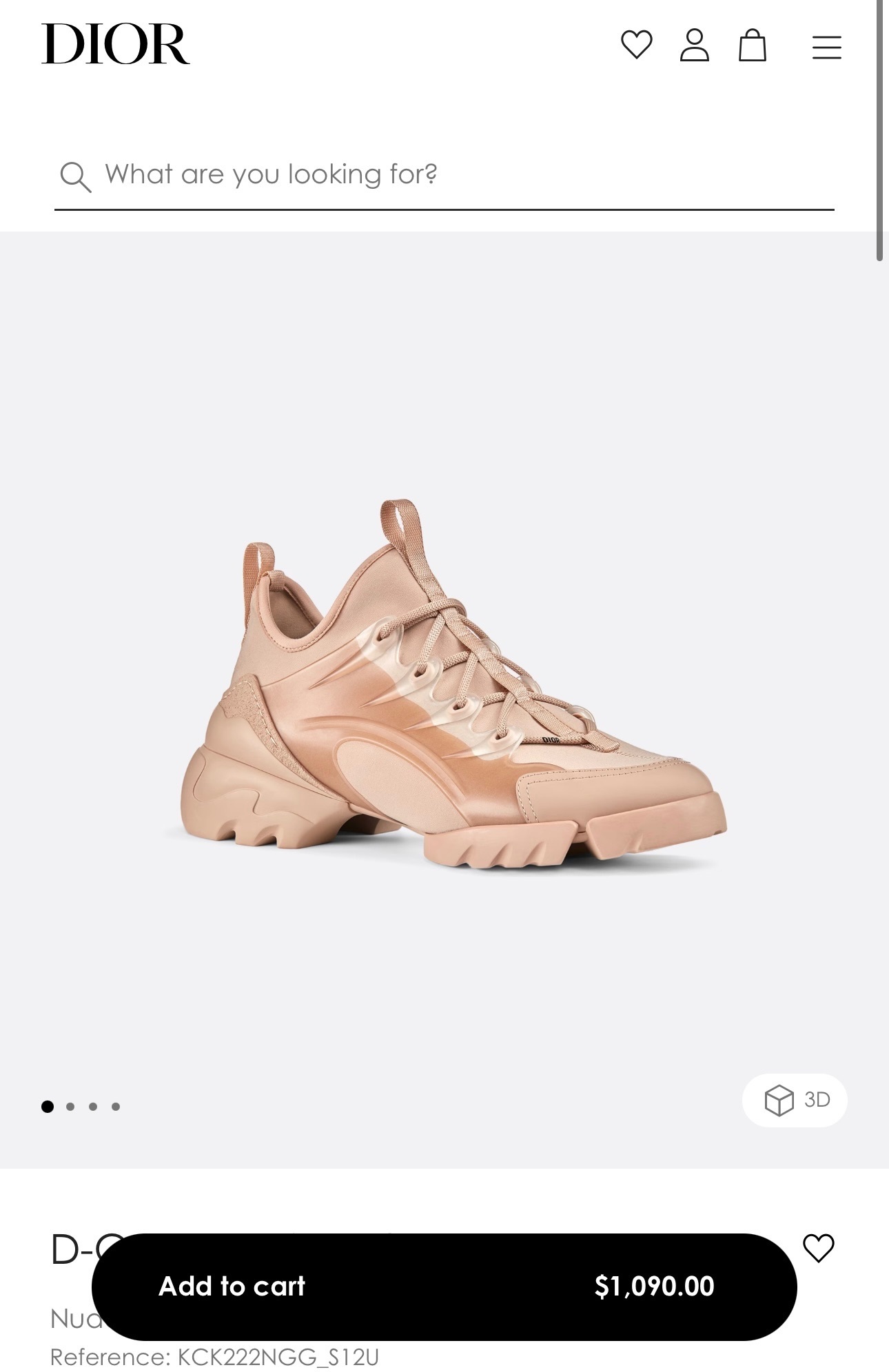Image resolution: width=889 pixels, height=1372 pixels.
Task: Add the sneaker to cart
Action: [444, 1287]
